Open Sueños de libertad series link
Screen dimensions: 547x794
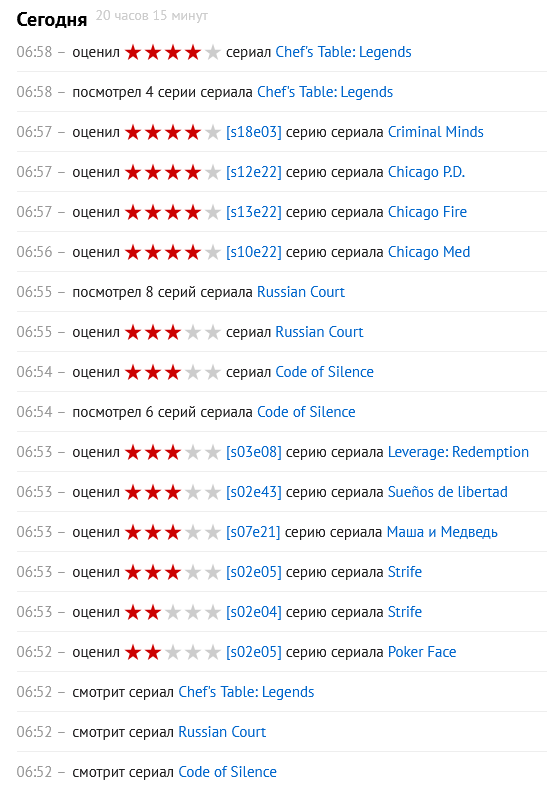click(x=448, y=492)
